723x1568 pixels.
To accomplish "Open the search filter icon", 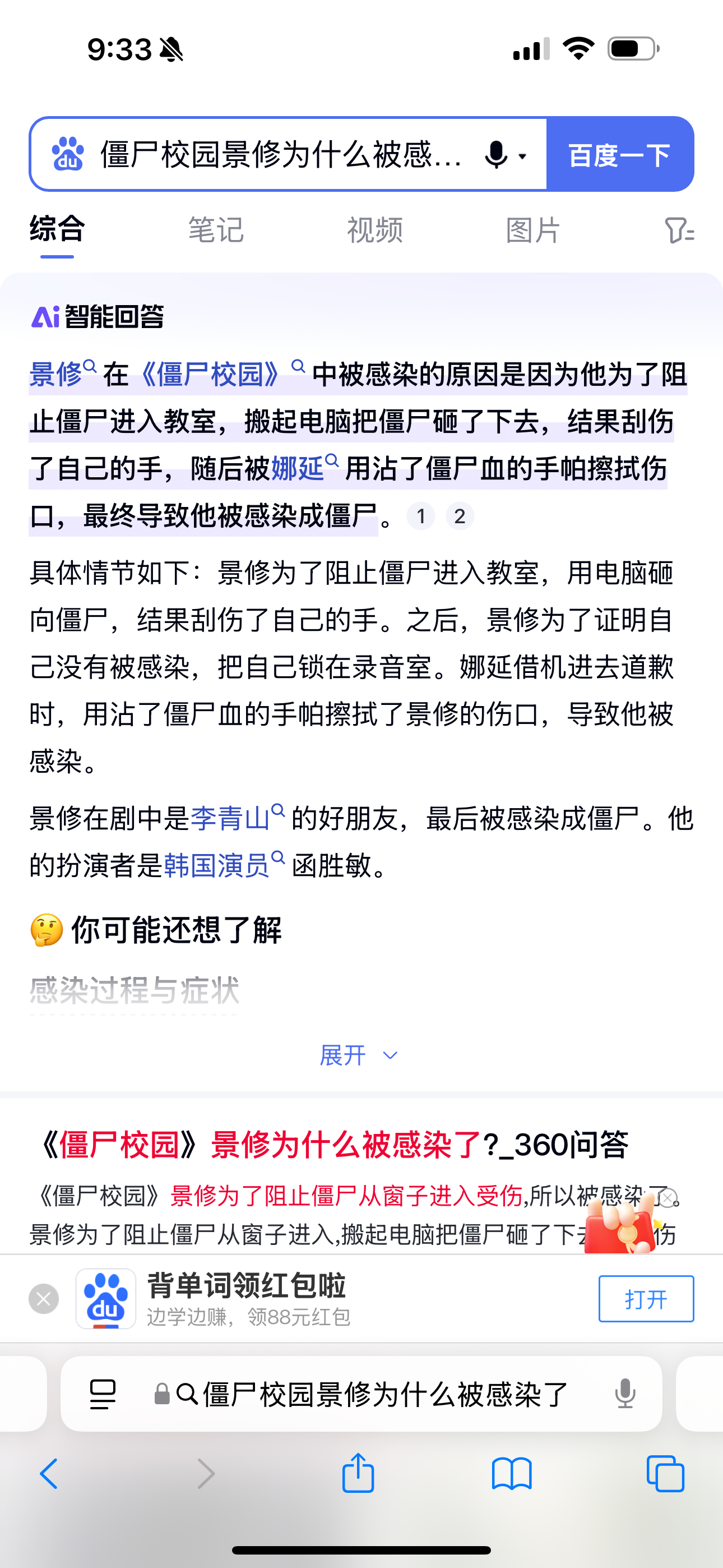I will 679,230.
